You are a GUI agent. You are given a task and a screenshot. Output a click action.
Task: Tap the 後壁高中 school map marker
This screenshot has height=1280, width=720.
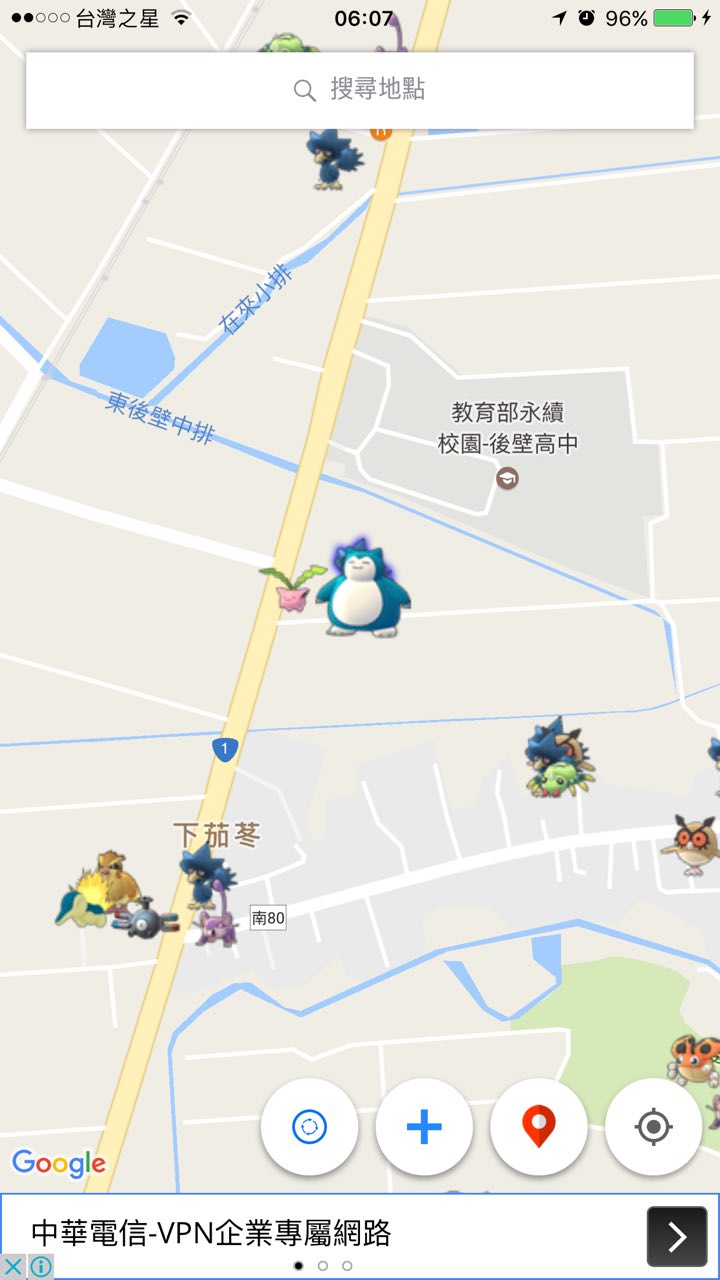click(x=508, y=478)
